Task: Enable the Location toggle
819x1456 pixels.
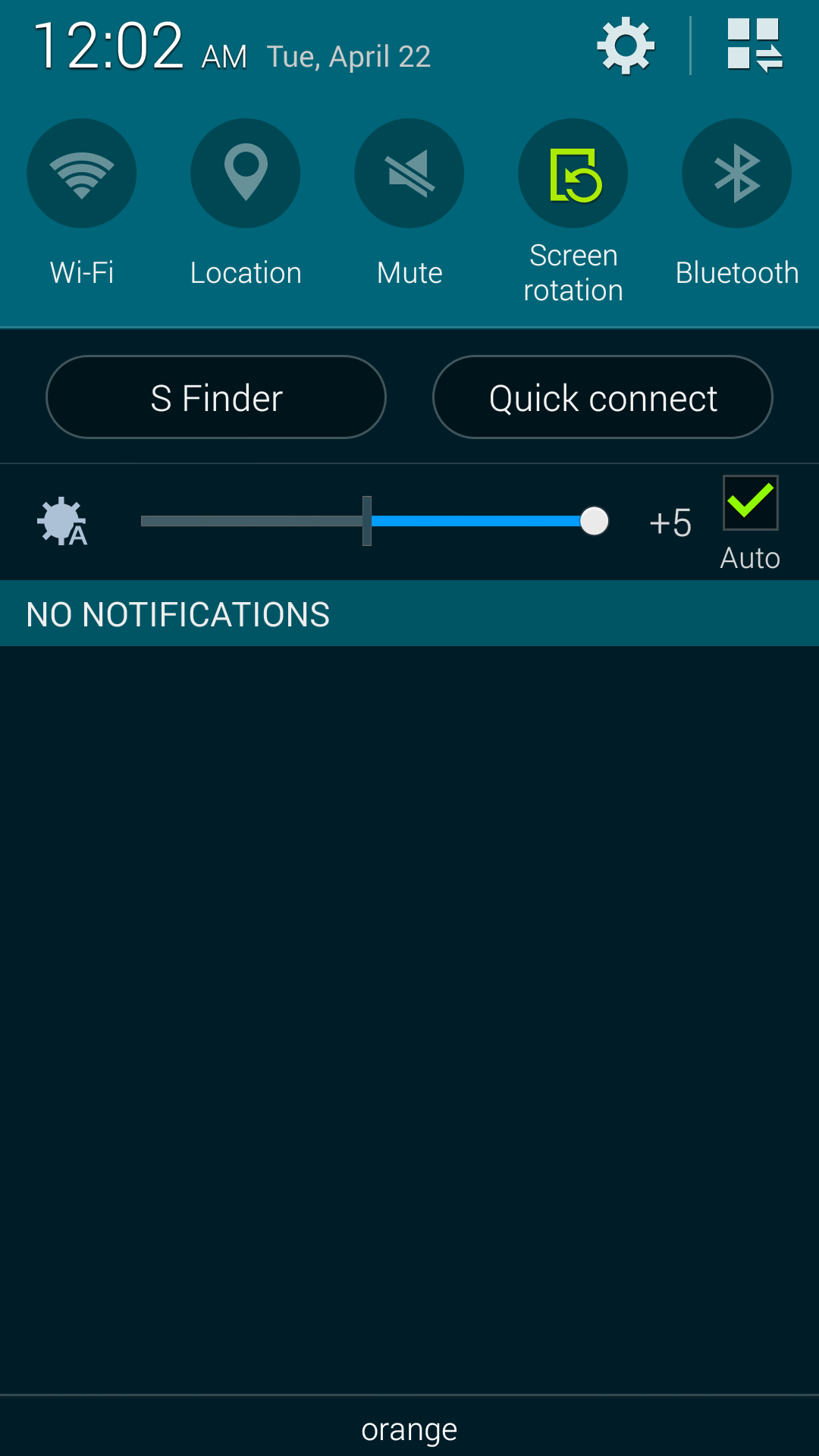Action: pos(246,173)
